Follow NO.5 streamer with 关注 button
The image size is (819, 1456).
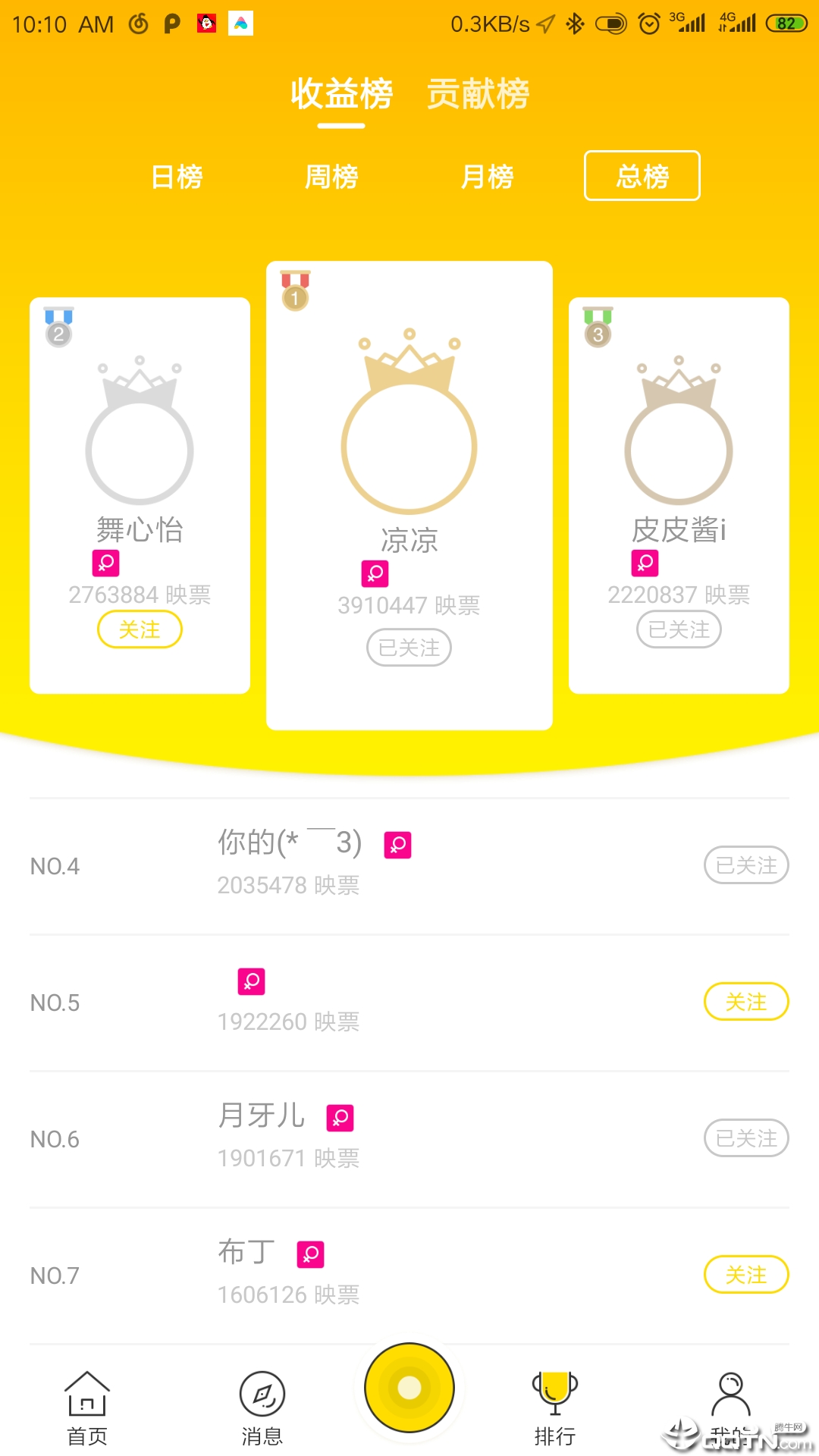click(746, 1001)
